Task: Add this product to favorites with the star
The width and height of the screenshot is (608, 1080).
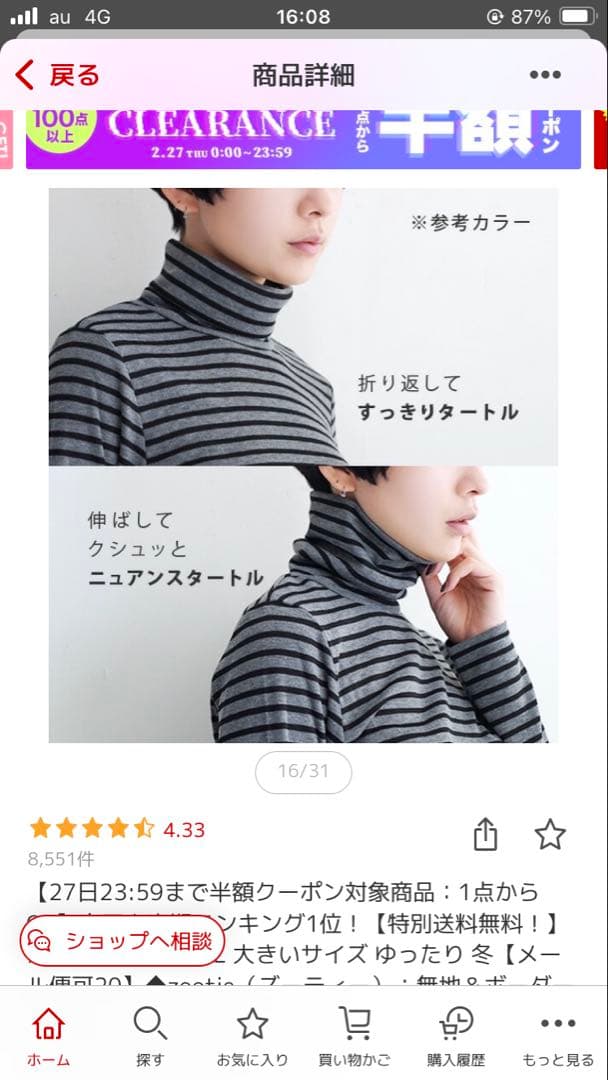Action: click(550, 834)
